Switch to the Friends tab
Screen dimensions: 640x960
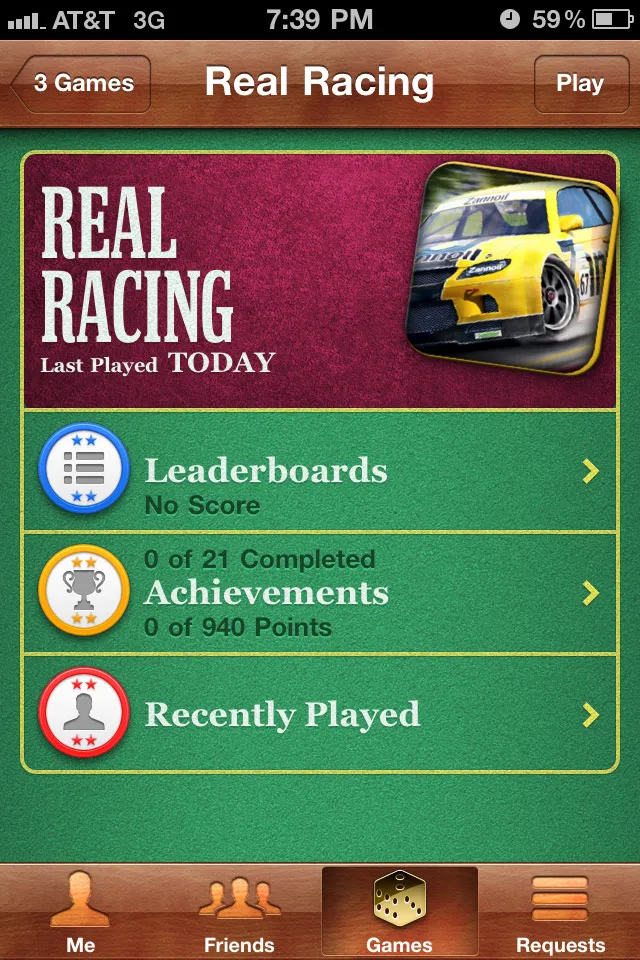pyautogui.click(x=239, y=913)
